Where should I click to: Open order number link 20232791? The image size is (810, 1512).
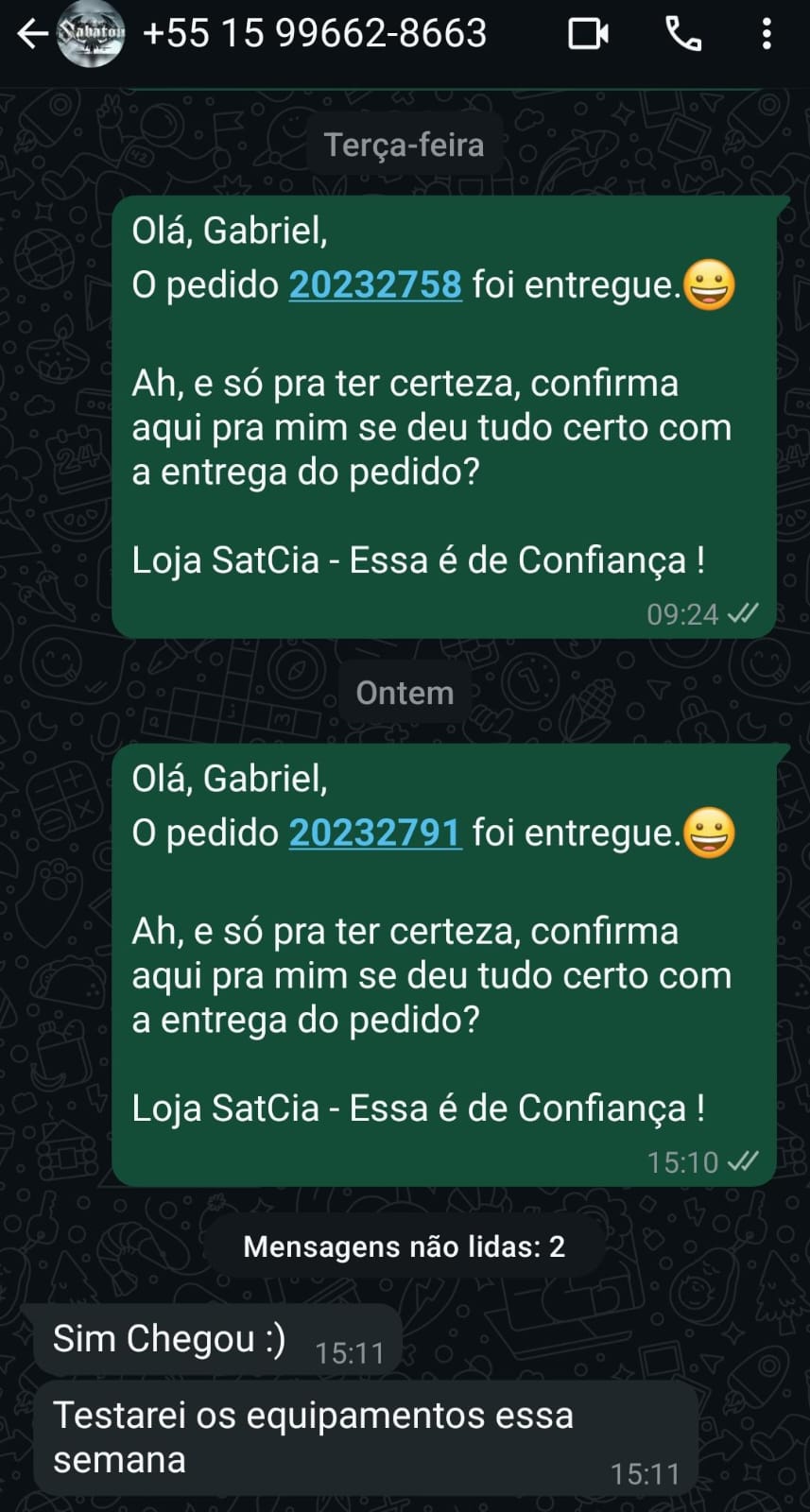coord(375,833)
